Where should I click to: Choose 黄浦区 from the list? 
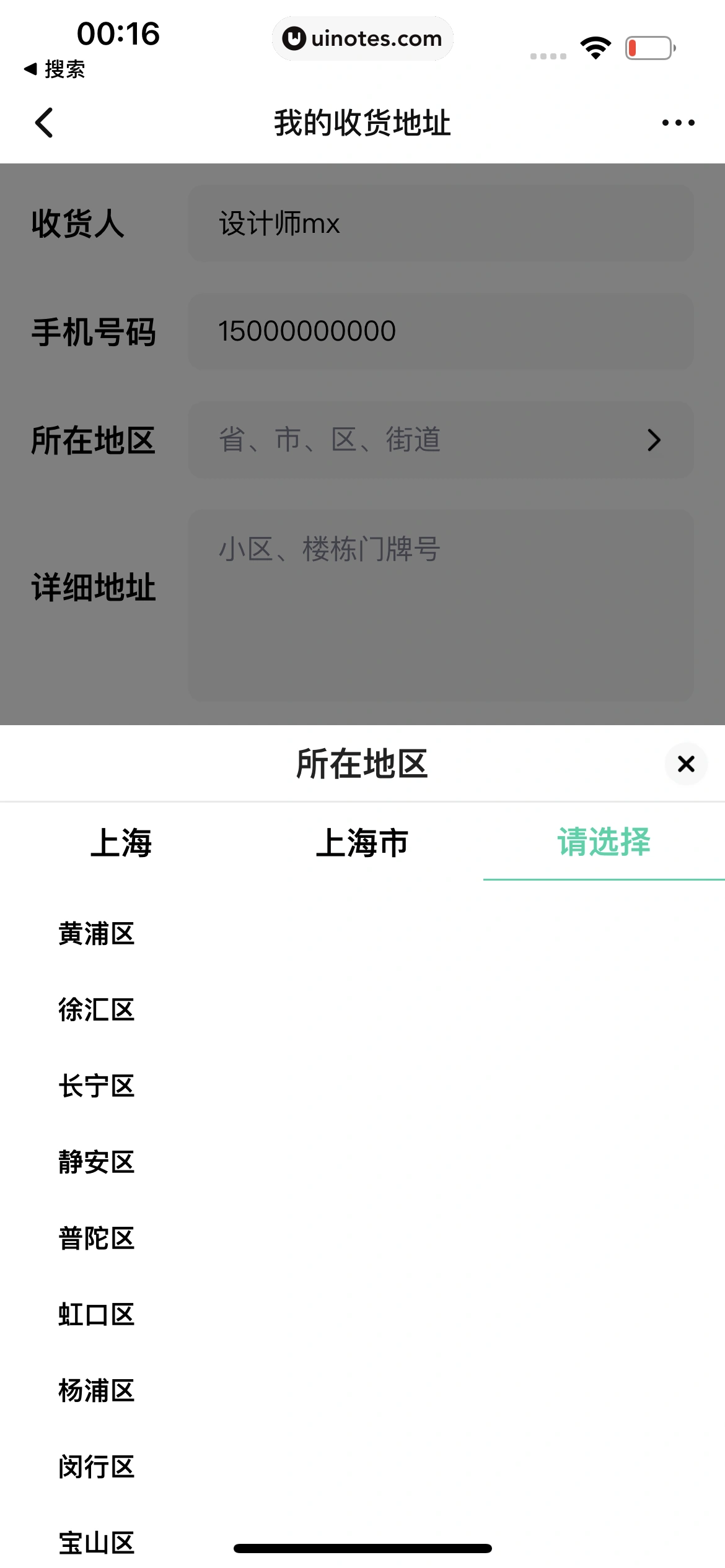97,933
